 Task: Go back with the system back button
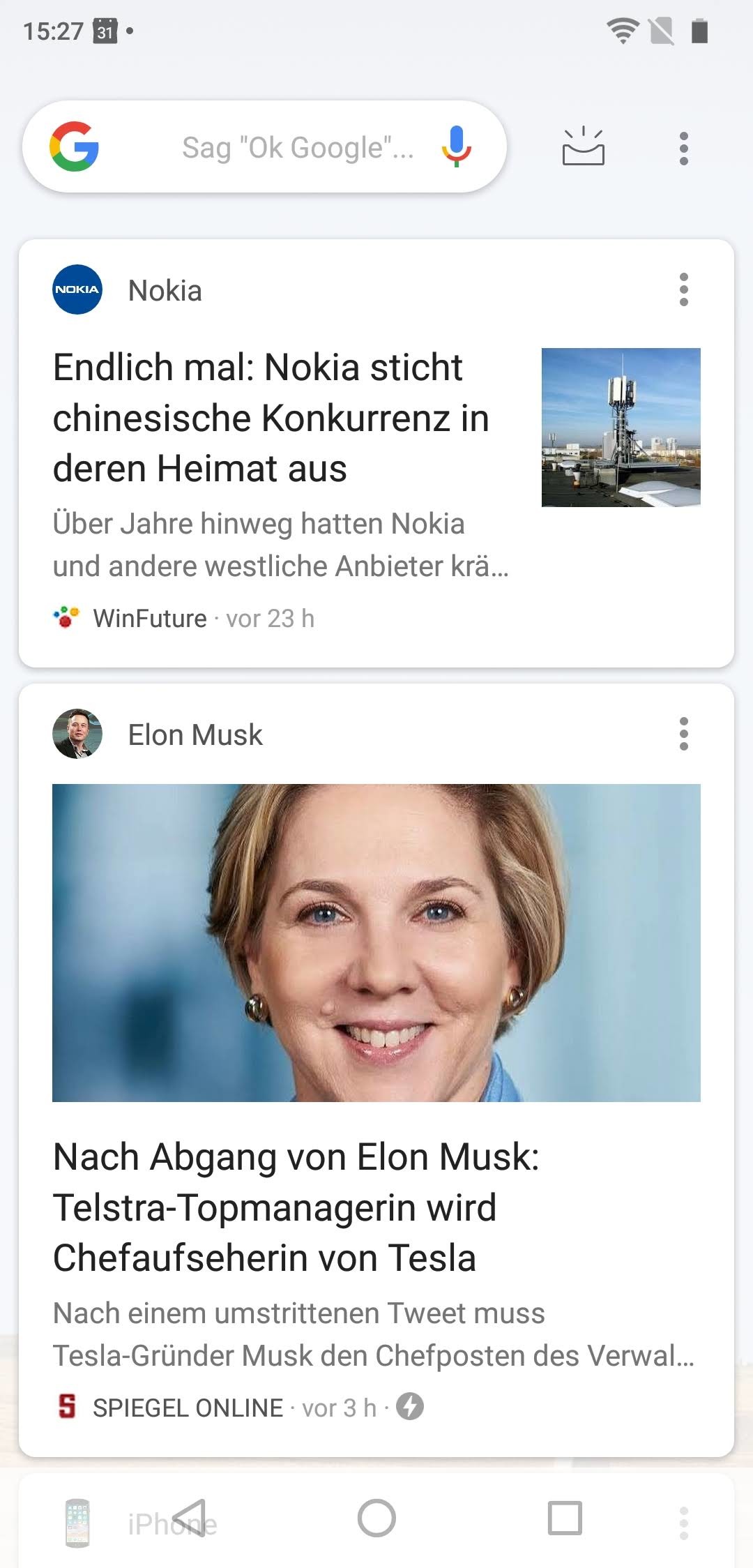click(x=189, y=1518)
